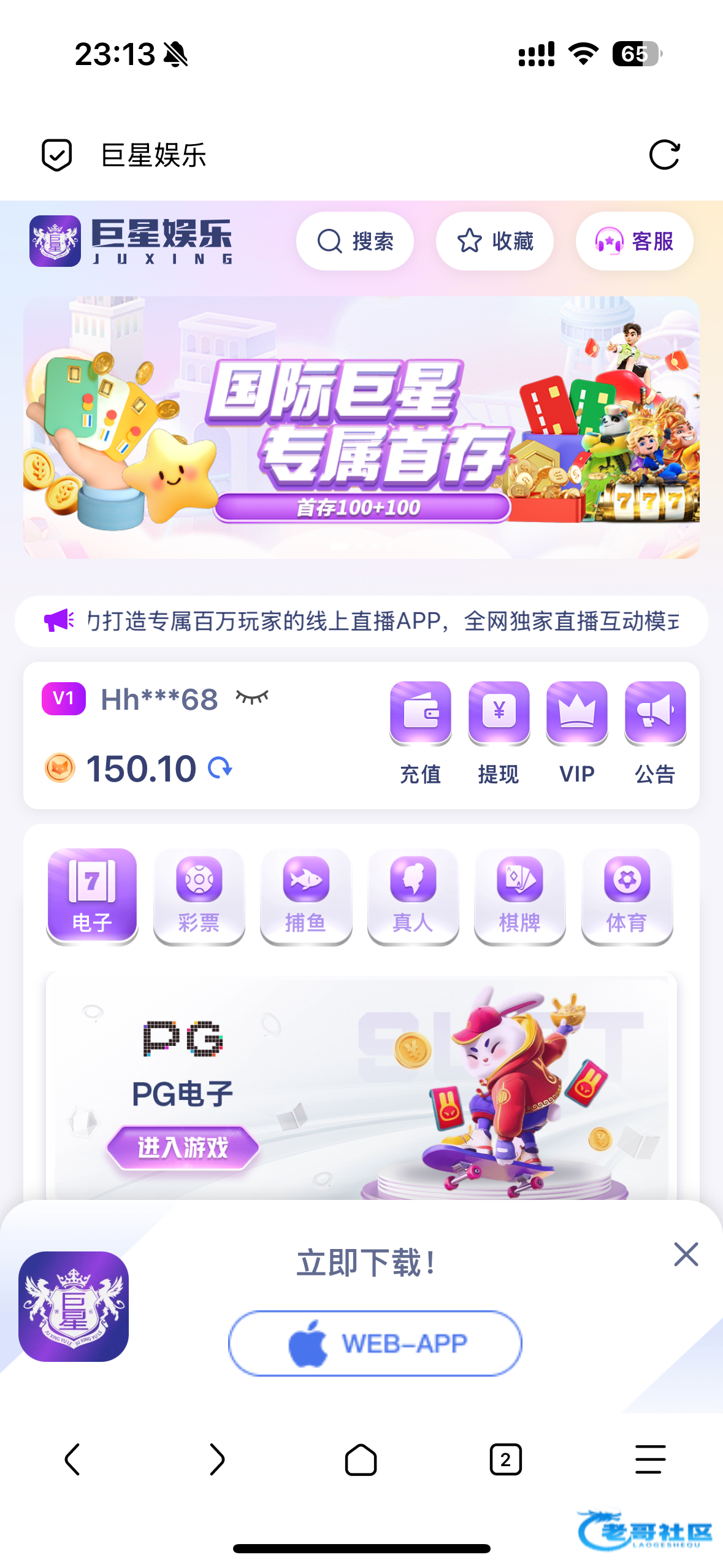The width and height of the screenshot is (723, 1568).
Task: Reload the page with the refresh icon
Action: pos(664,155)
